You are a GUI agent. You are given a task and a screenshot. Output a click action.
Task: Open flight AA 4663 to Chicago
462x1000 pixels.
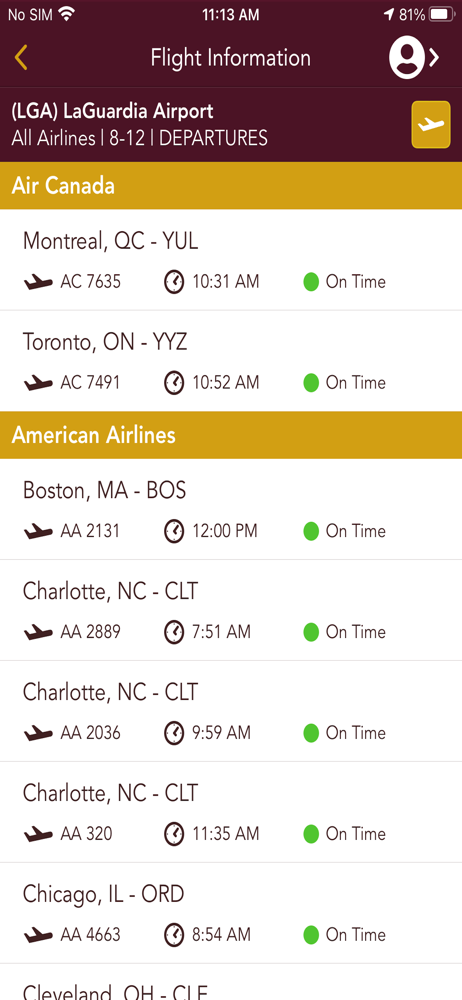pos(231,913)
